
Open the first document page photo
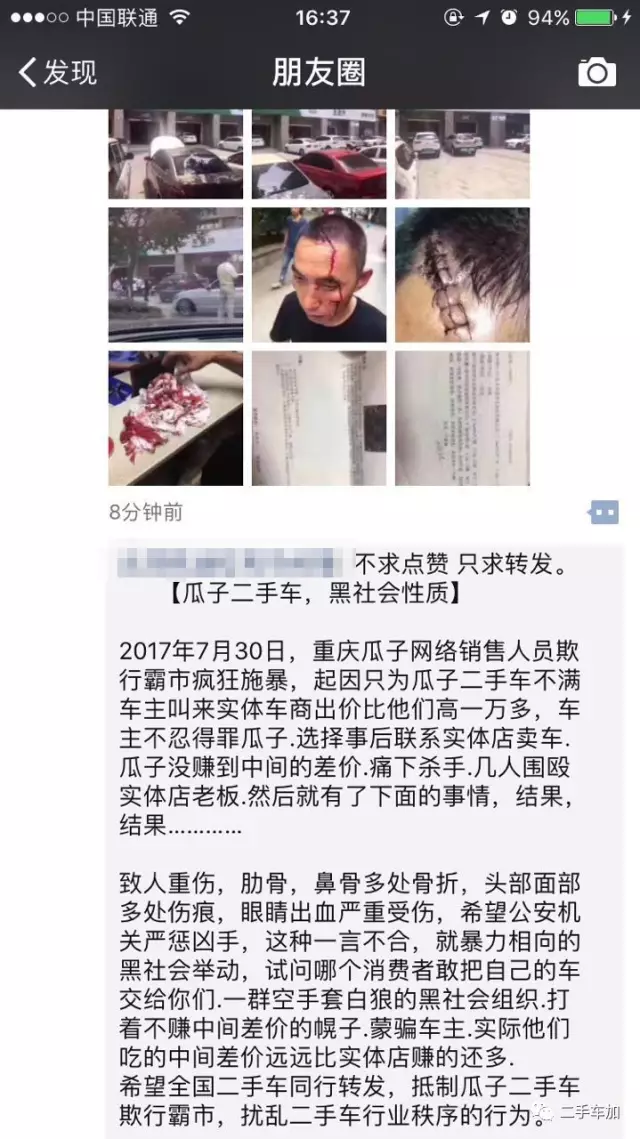click(x=319, y=418)
